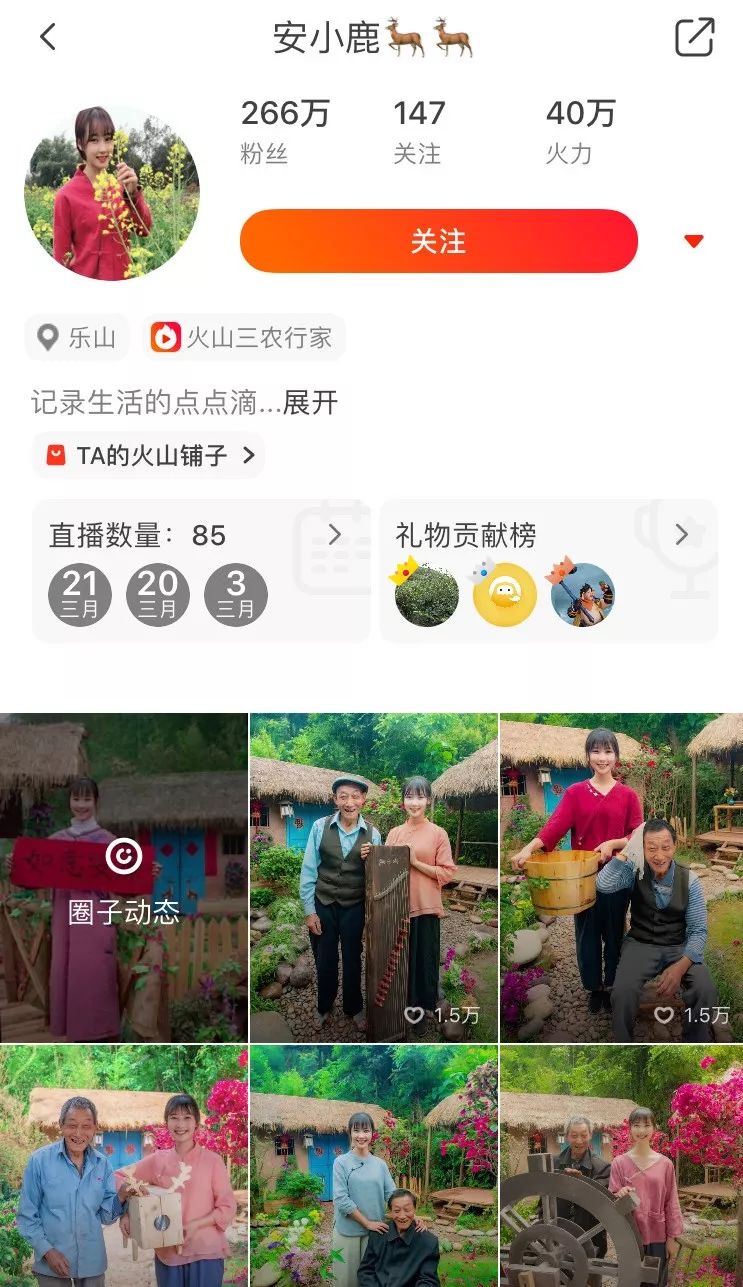Viewport: 743px width, 1287px height.
Task: Open the video with the wooden bucket
Action: pos(621,877)
